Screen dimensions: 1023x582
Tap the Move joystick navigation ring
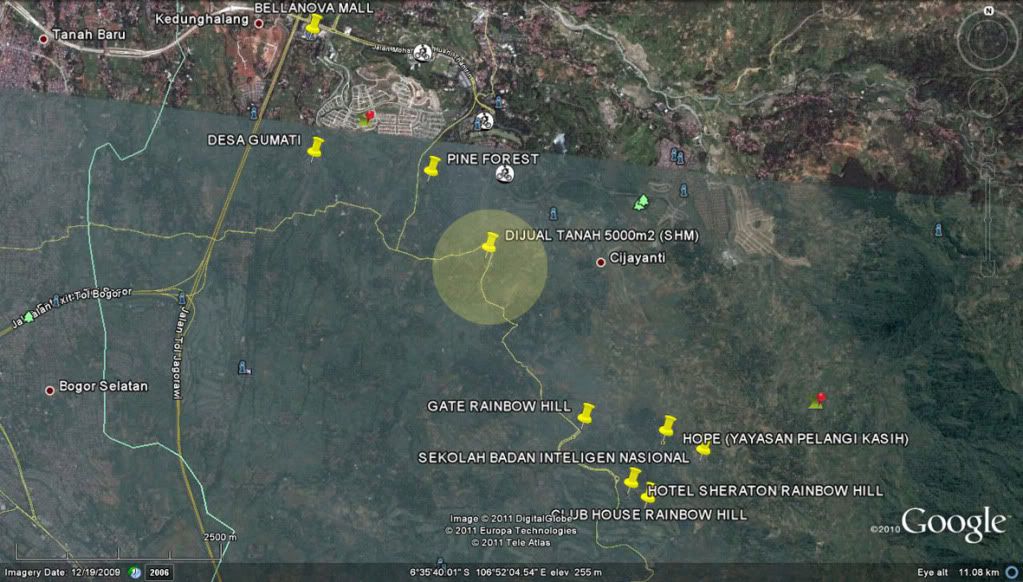tap(987, 95)
